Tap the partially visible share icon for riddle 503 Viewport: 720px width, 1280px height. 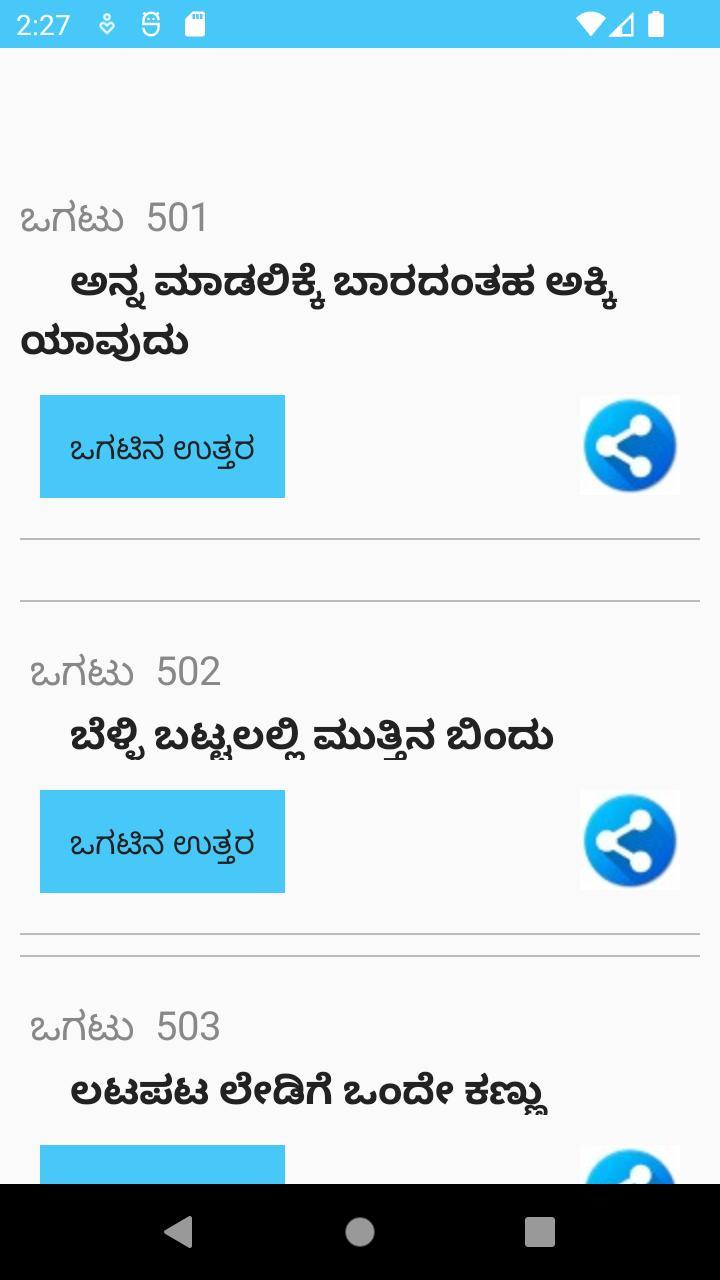coord(630,1165)
